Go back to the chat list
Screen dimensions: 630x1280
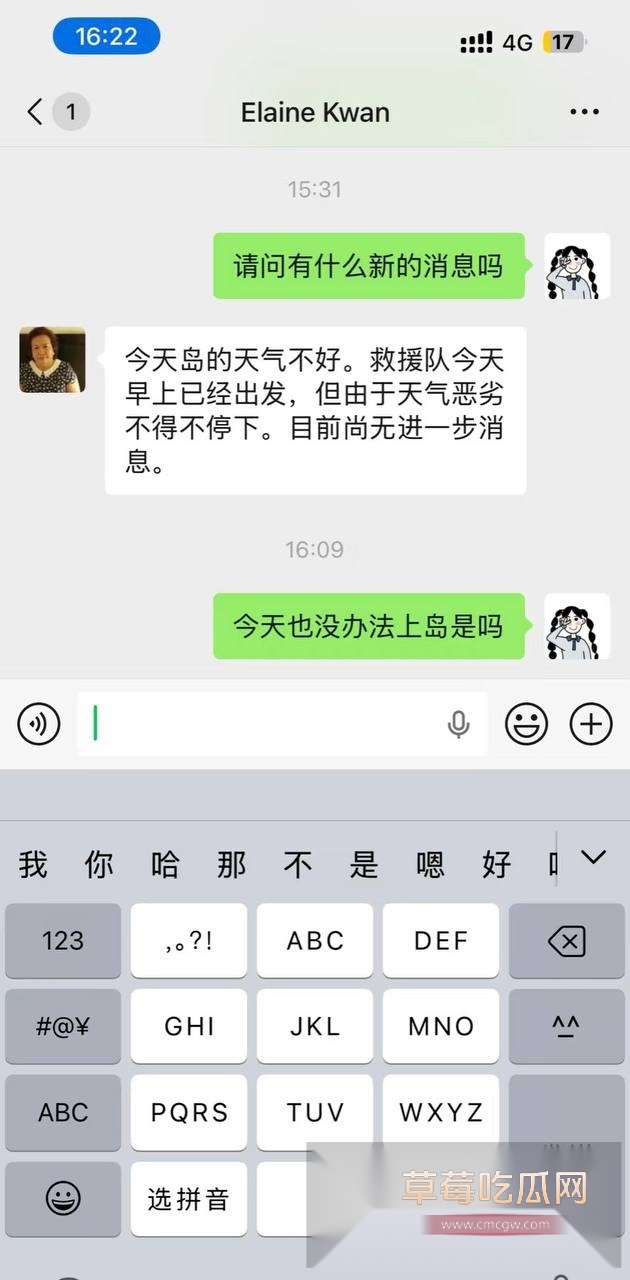coord(36,112)
